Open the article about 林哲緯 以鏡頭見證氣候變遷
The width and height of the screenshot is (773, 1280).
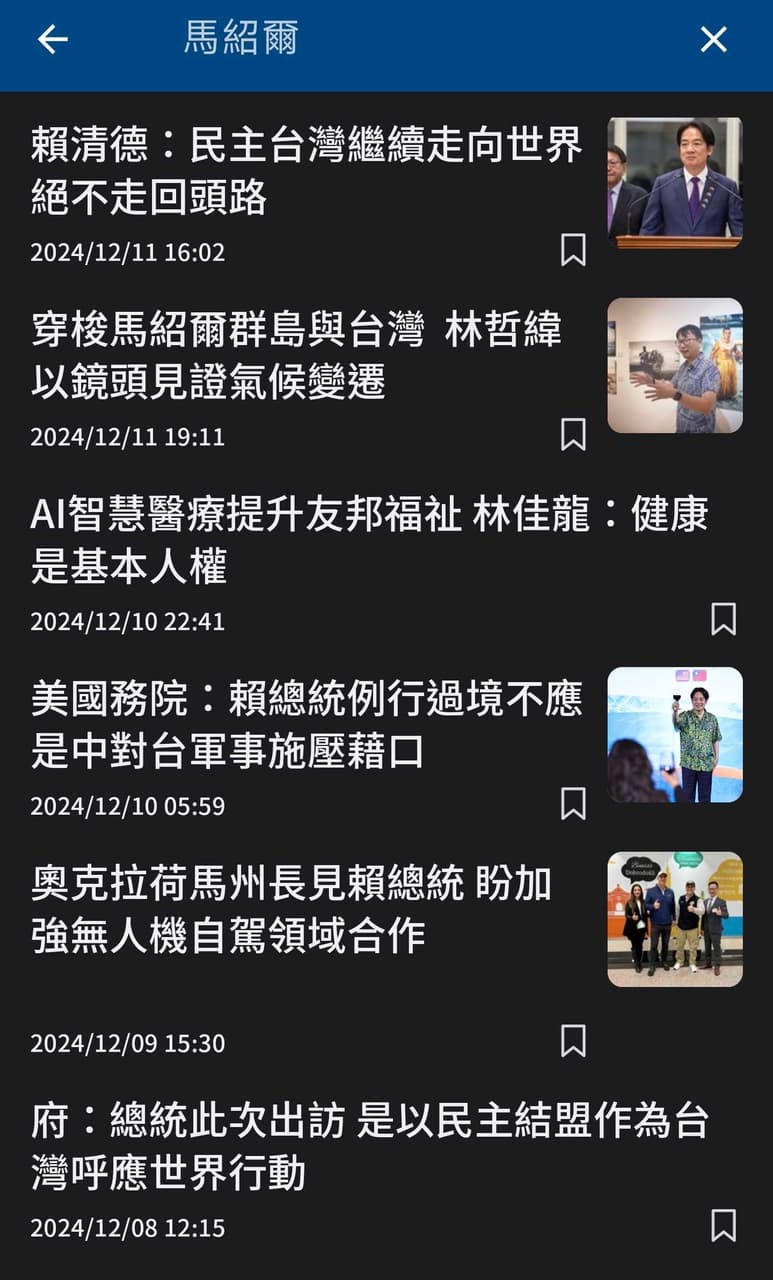[x=296, y=356]
